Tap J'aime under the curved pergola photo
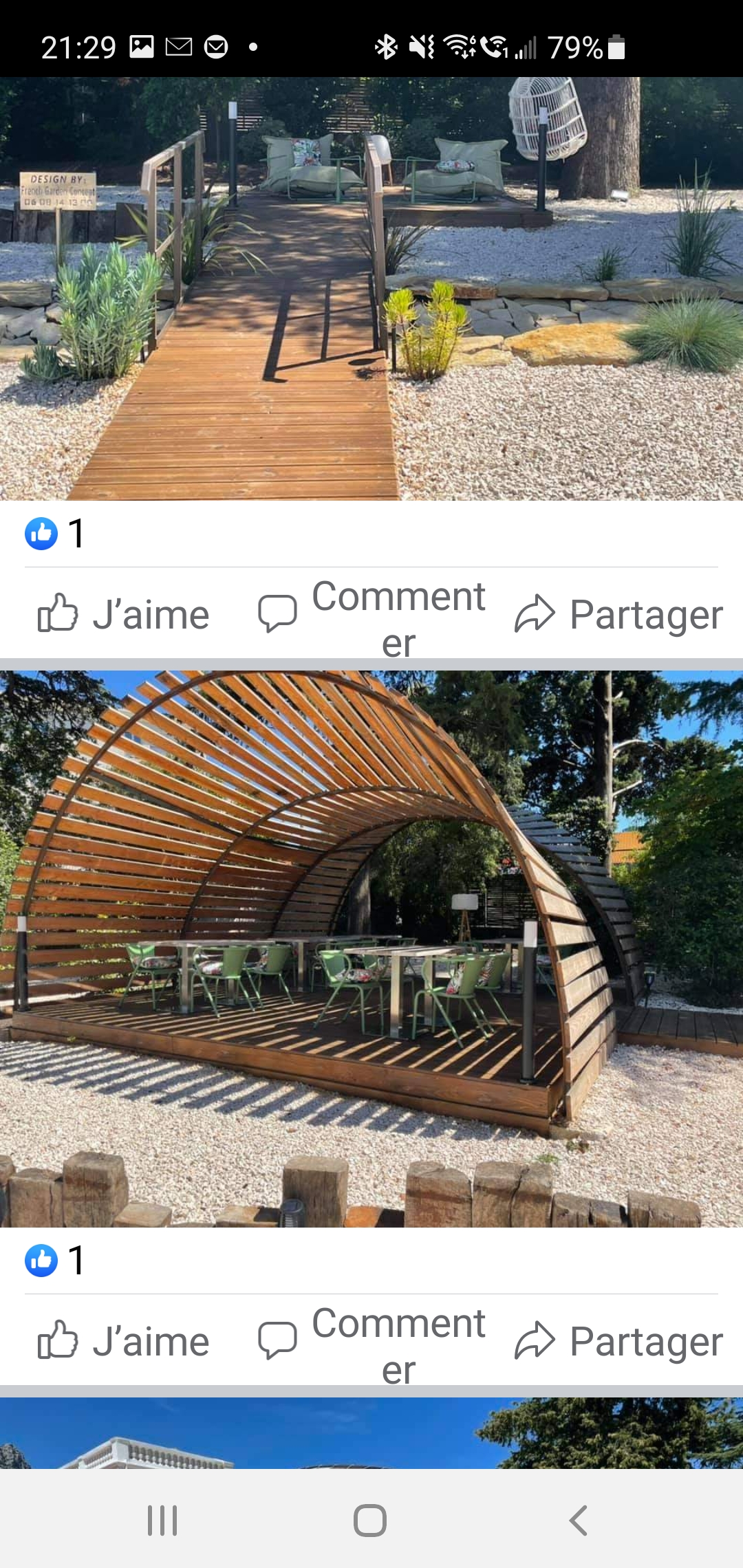The width and height of the screenshot is (743, 1568). point(124,1340)
